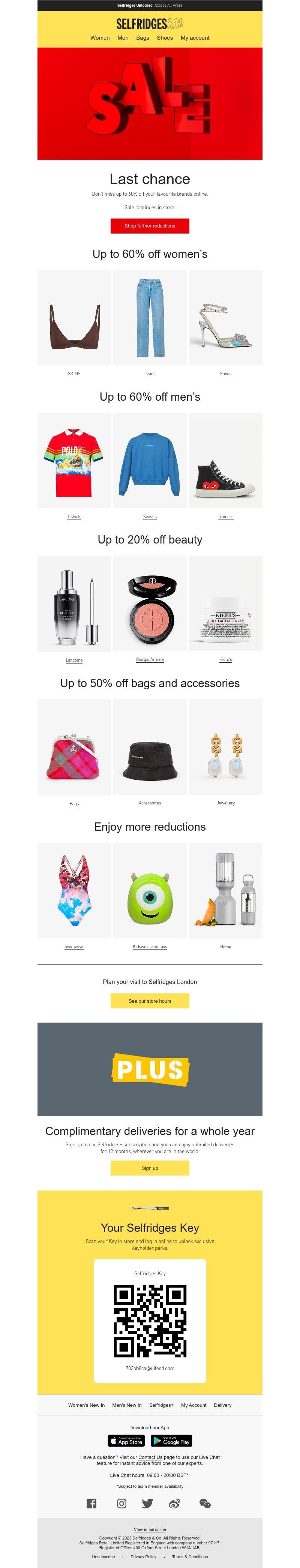300x1568 pixels.
Task: Open Giorgio Armani beauty tile
Action: click(x=150, y=603)
